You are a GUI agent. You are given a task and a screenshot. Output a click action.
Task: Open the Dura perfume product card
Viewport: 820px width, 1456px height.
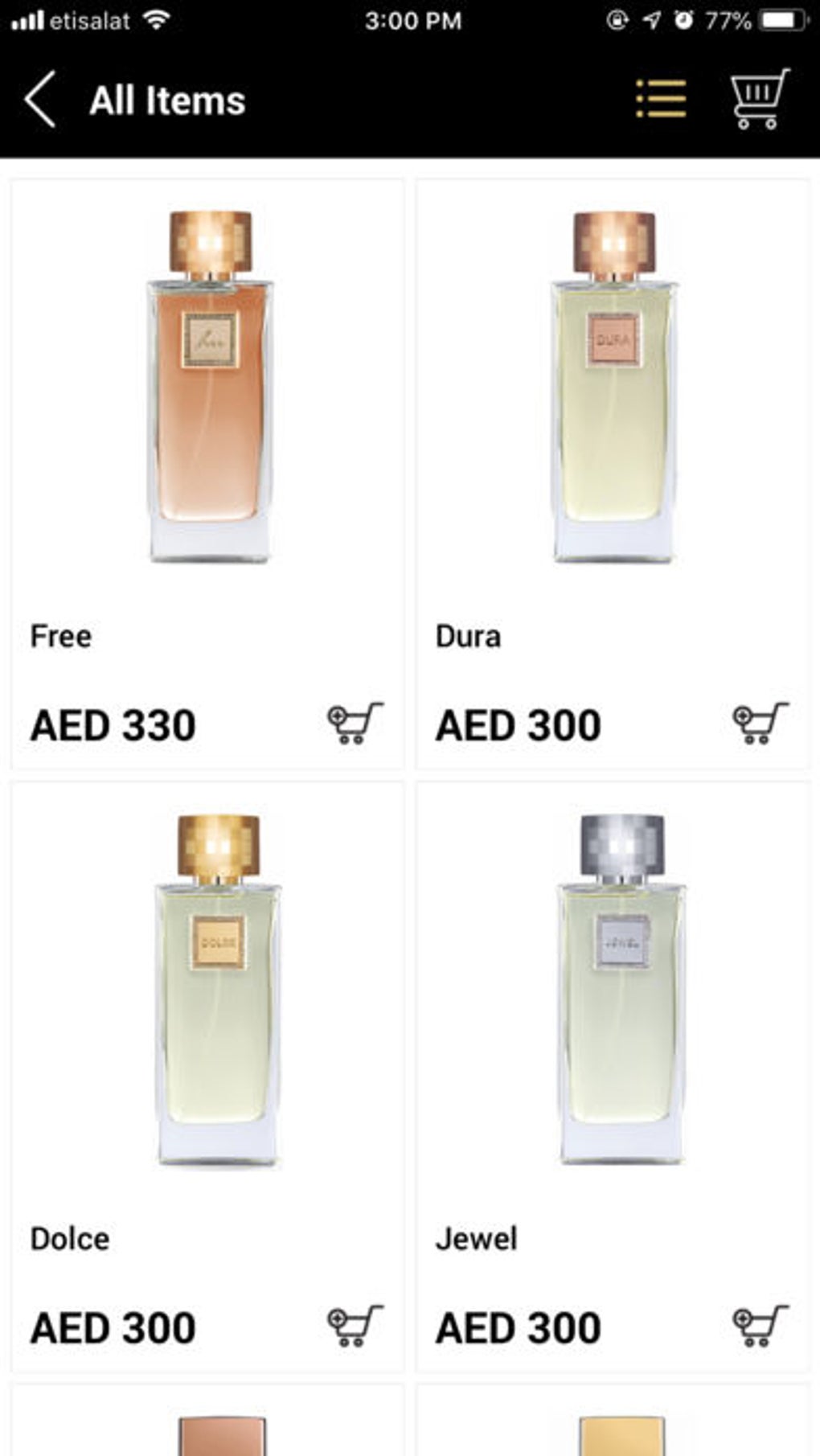[613, 386]
